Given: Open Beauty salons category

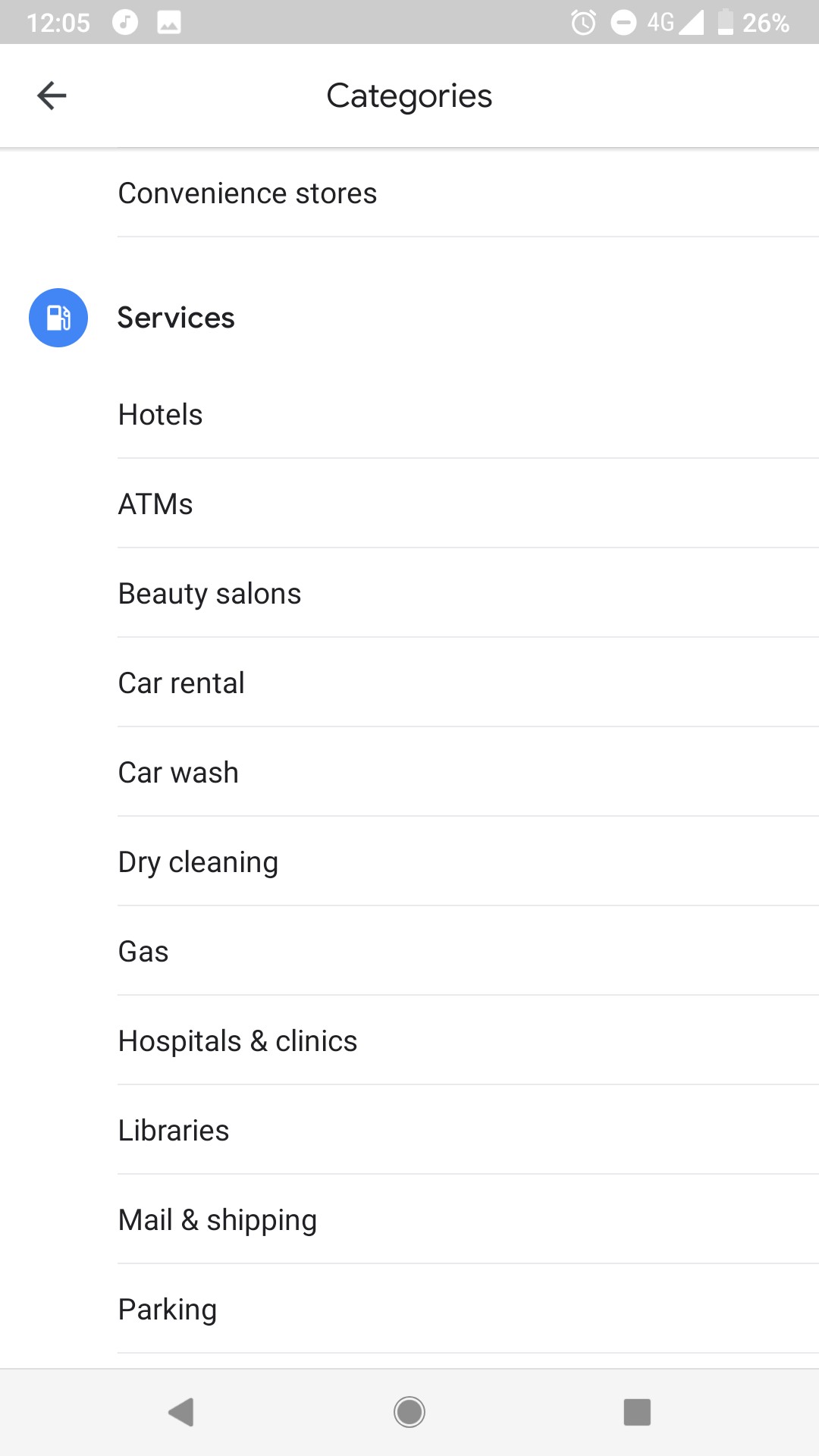Looking at the screenshot, I should [209, 594].
